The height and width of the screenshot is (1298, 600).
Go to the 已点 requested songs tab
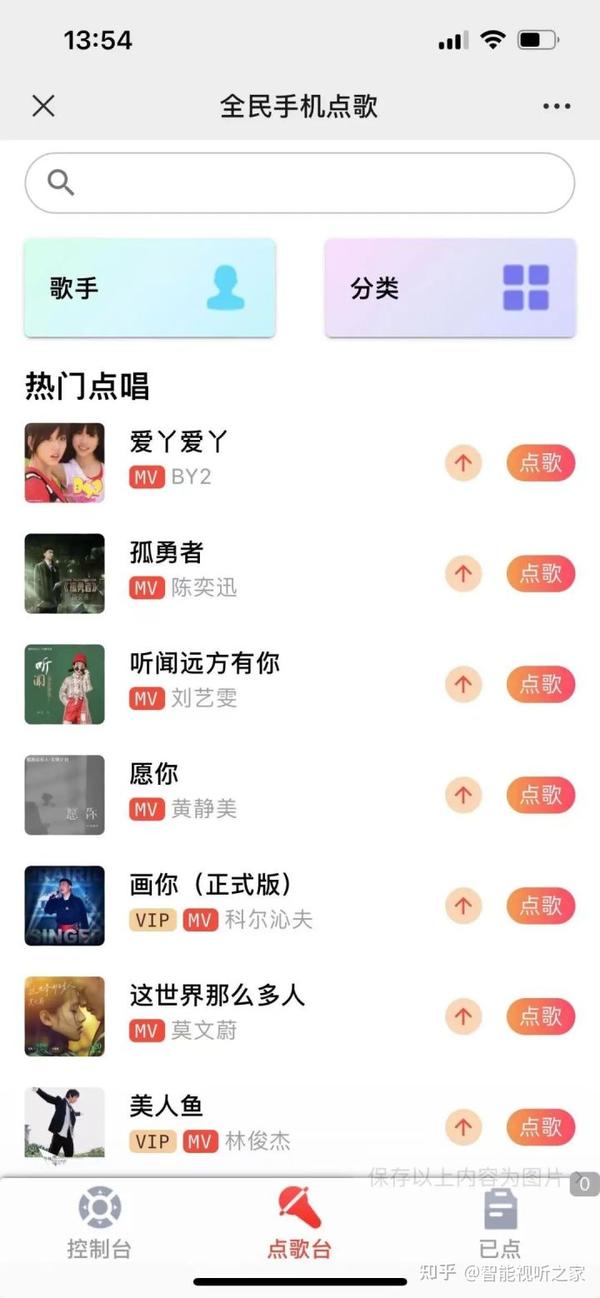(500, 1223)
